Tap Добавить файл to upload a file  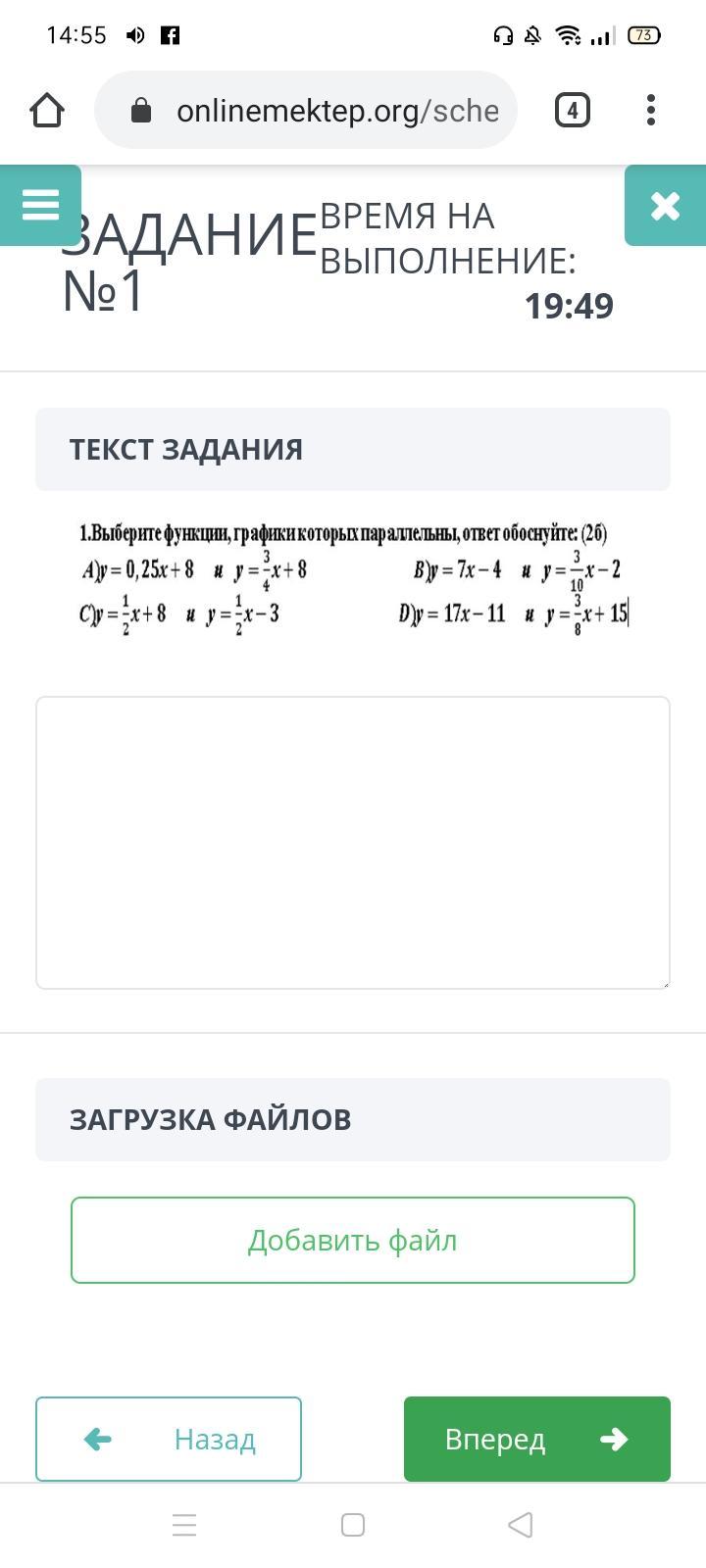click(x=353, y=1240)
